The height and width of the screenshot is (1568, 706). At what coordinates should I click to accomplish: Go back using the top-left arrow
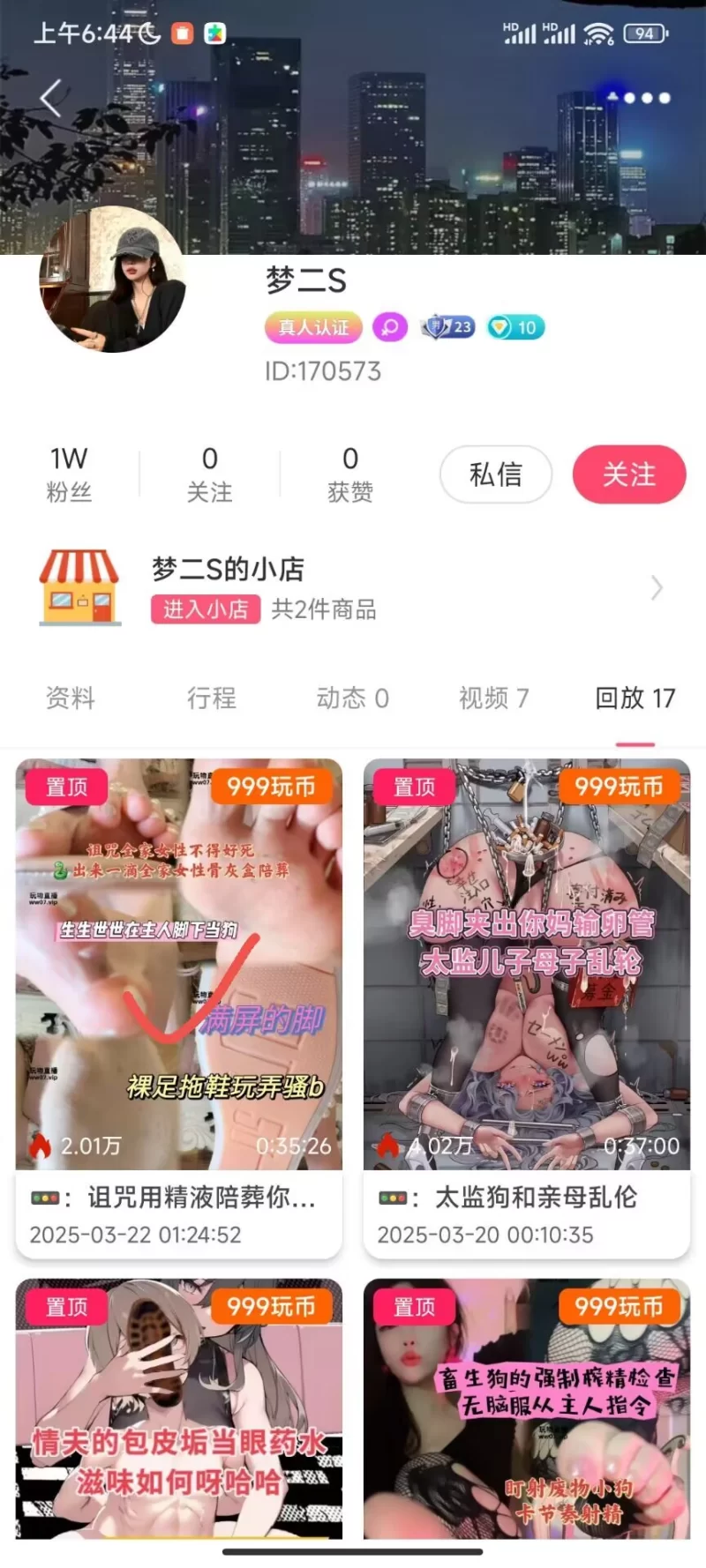click(51, 98)
